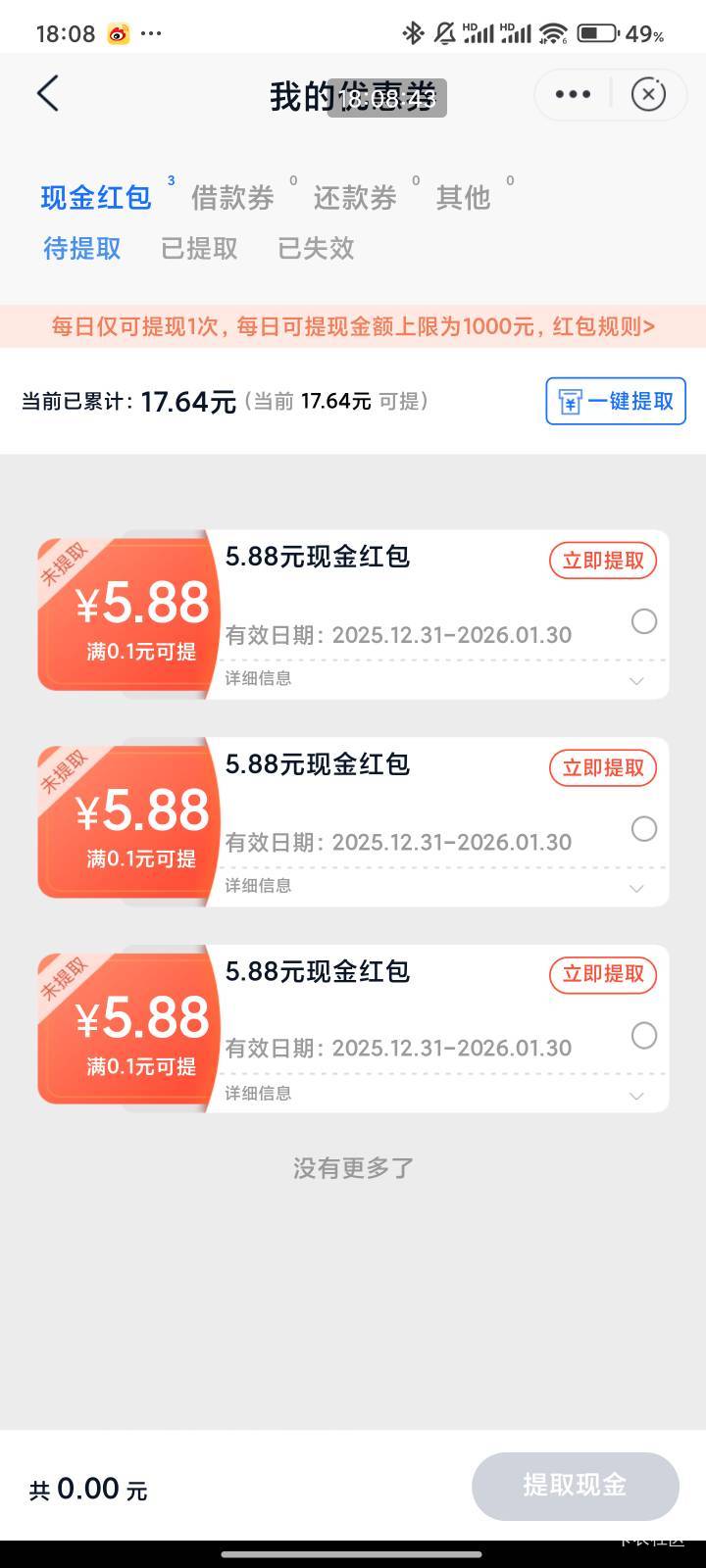Image resolution: width=706 pixels, height=1568 pixels.
Task: Select the 现金红包 tab
Action: 96,198
